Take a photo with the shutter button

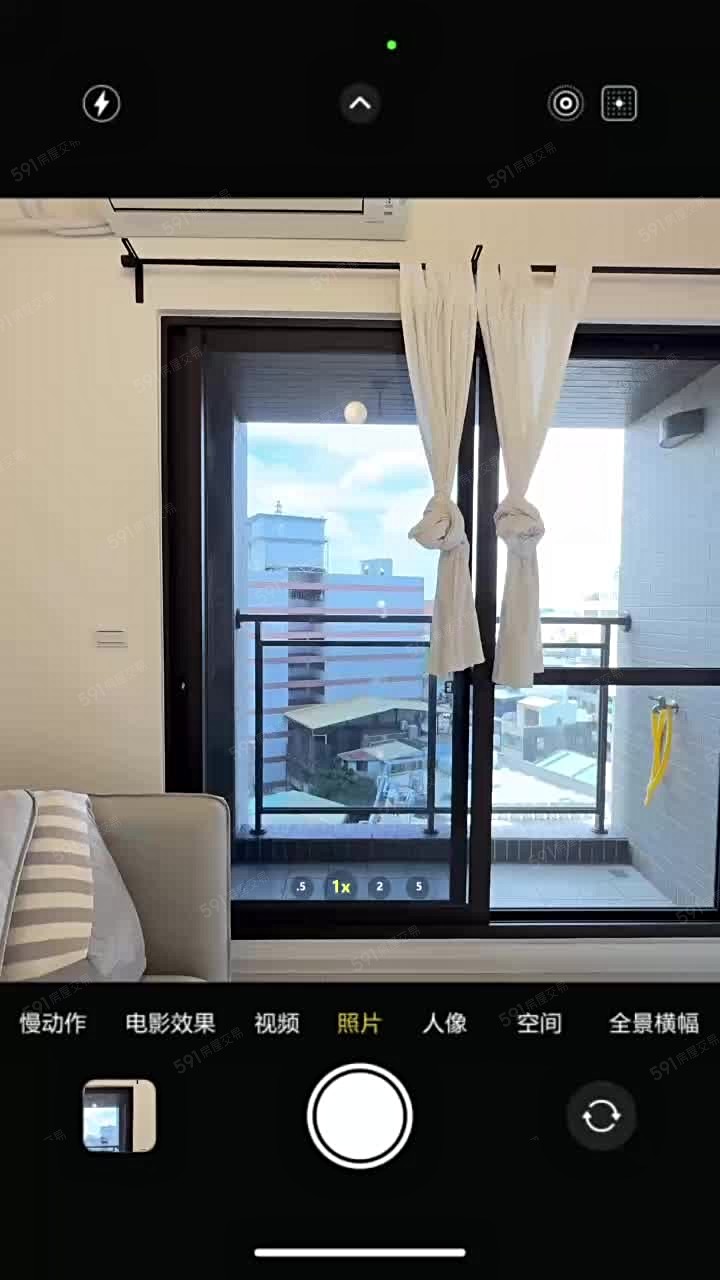pyautogui.click(x=360, y=1116)
